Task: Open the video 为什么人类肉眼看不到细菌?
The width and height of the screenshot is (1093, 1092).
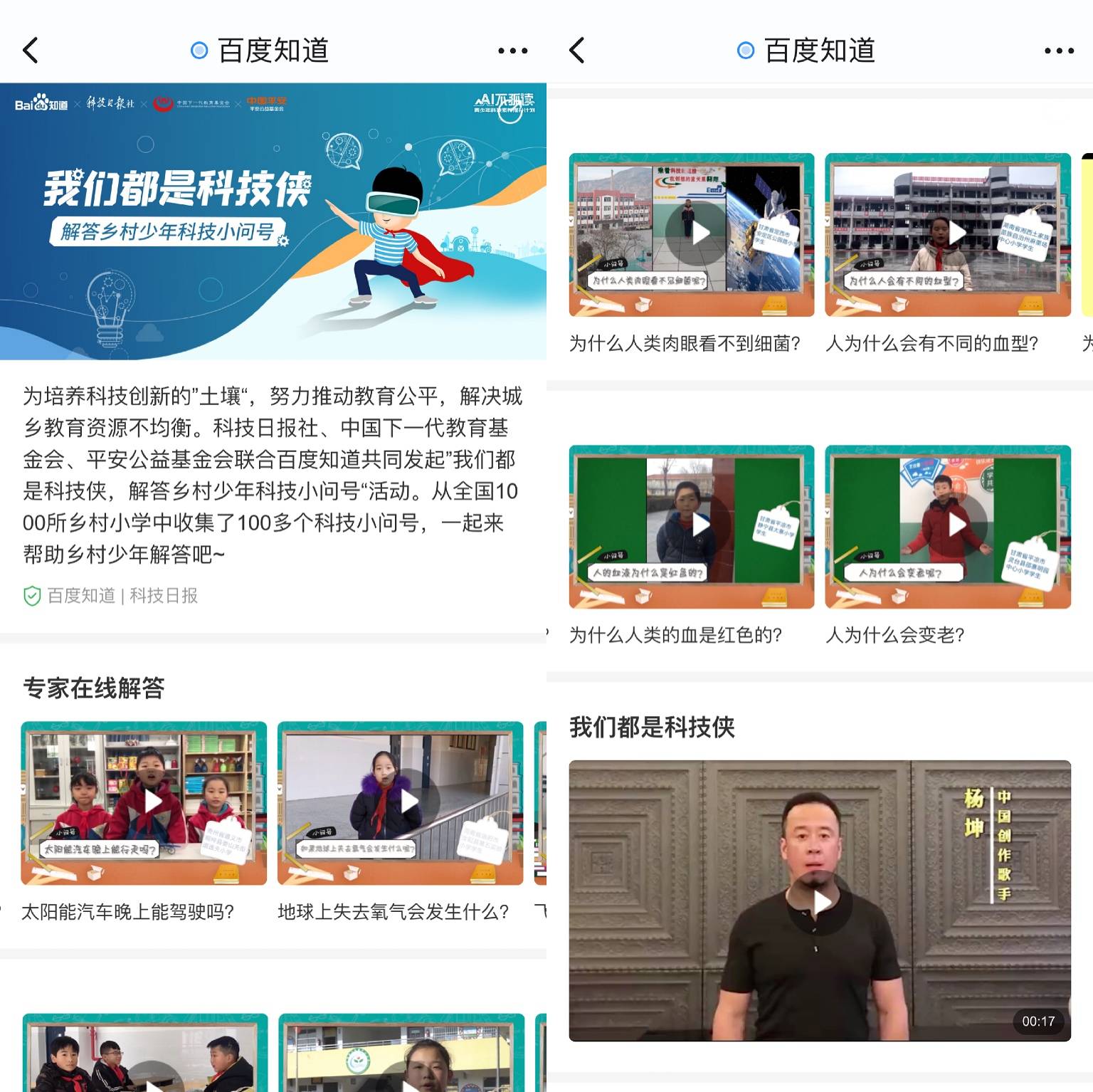Action: pos(701,233)
